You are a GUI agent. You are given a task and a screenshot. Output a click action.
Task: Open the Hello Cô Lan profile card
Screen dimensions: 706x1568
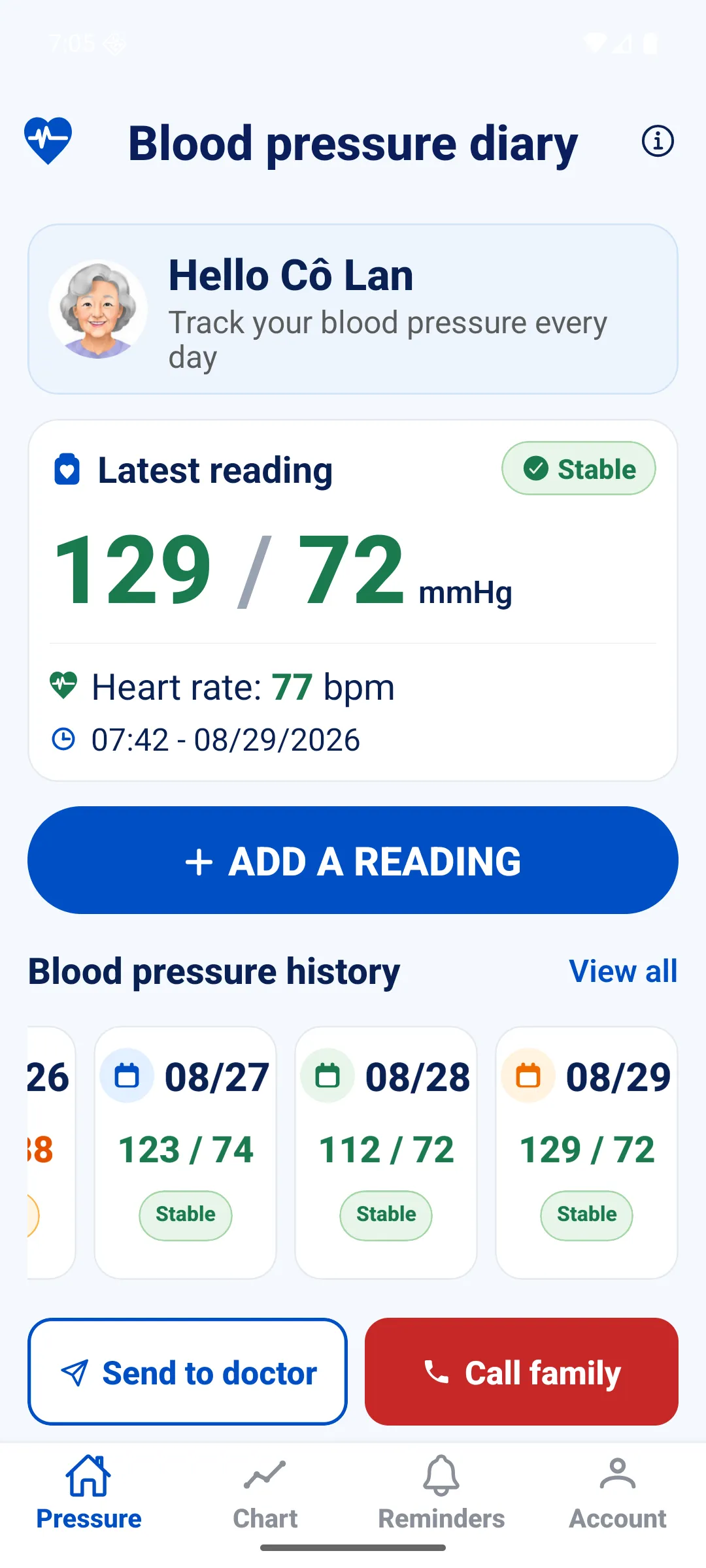[353, 309]
